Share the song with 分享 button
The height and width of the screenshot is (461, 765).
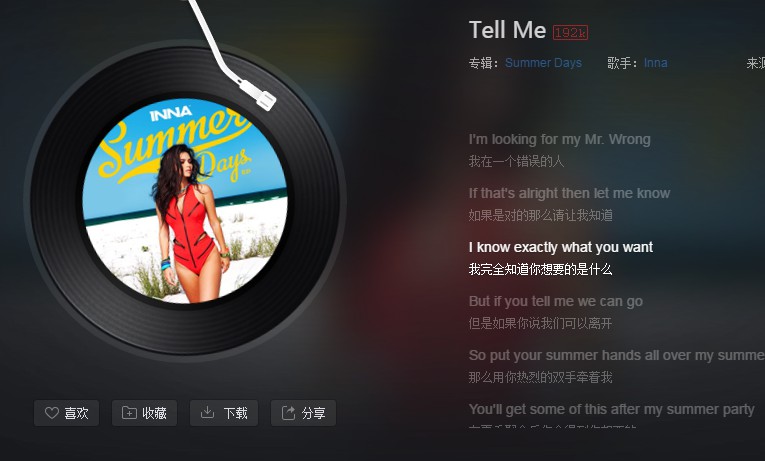pyautogui.click(x=303, y=413)
